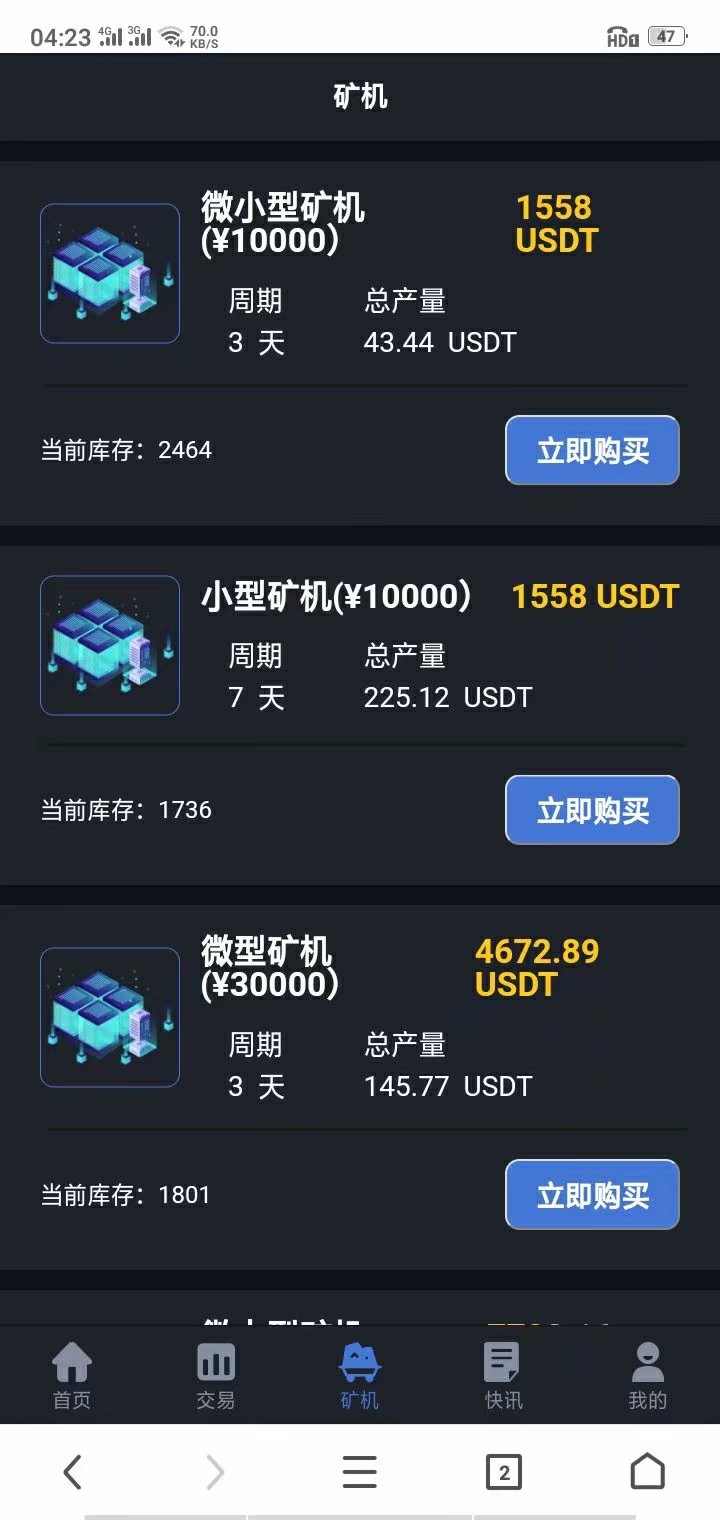Select the 矿机 miner tab

(360, 1375)
